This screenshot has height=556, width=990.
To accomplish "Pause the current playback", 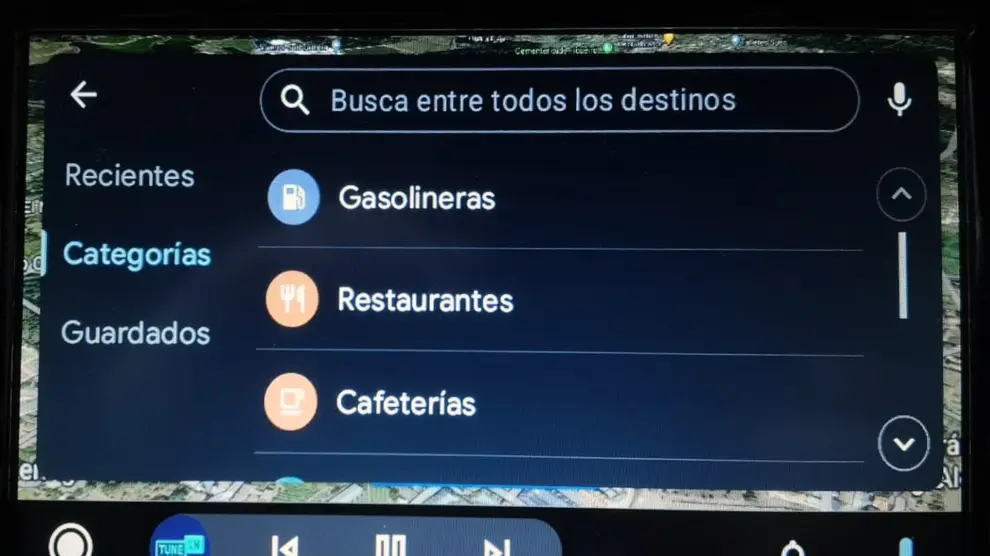I will click(390, 545).
